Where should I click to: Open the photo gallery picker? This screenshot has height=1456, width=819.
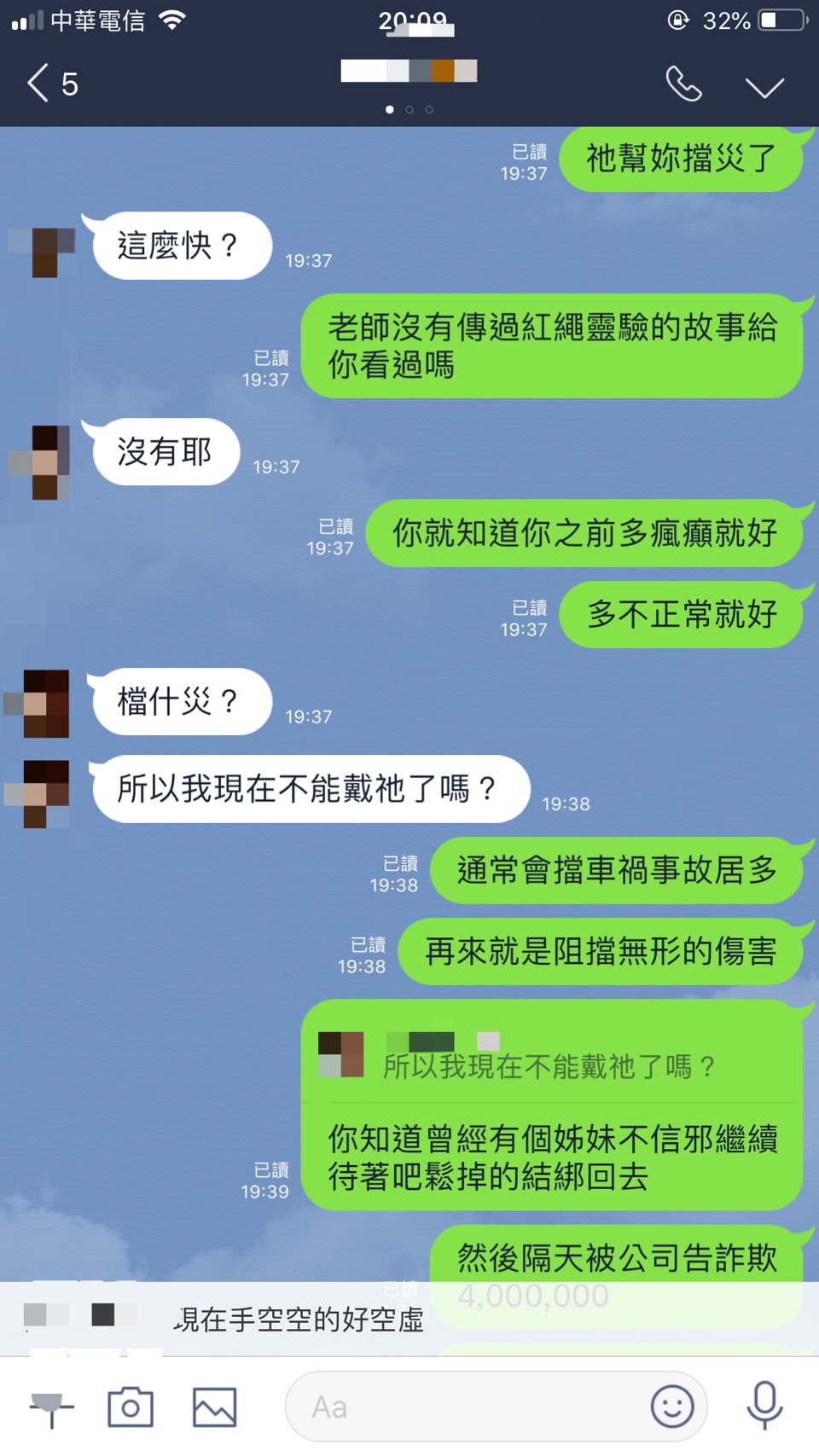tap(214, 1407)
